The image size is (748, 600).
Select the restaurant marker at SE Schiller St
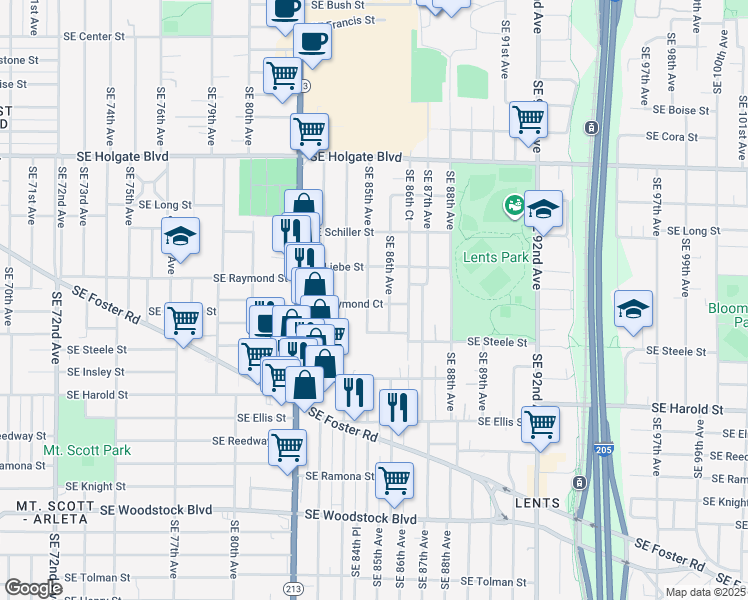click(292, 232)
